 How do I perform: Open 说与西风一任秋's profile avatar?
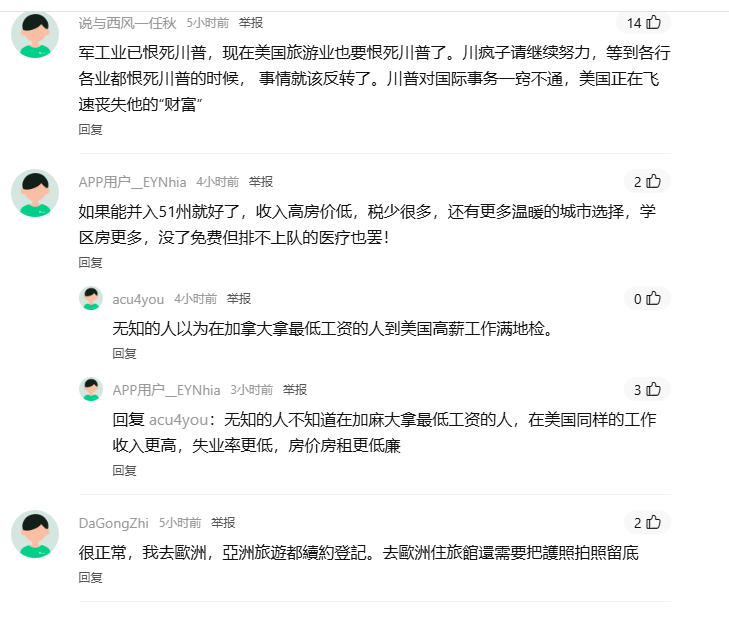click(35, 34)
